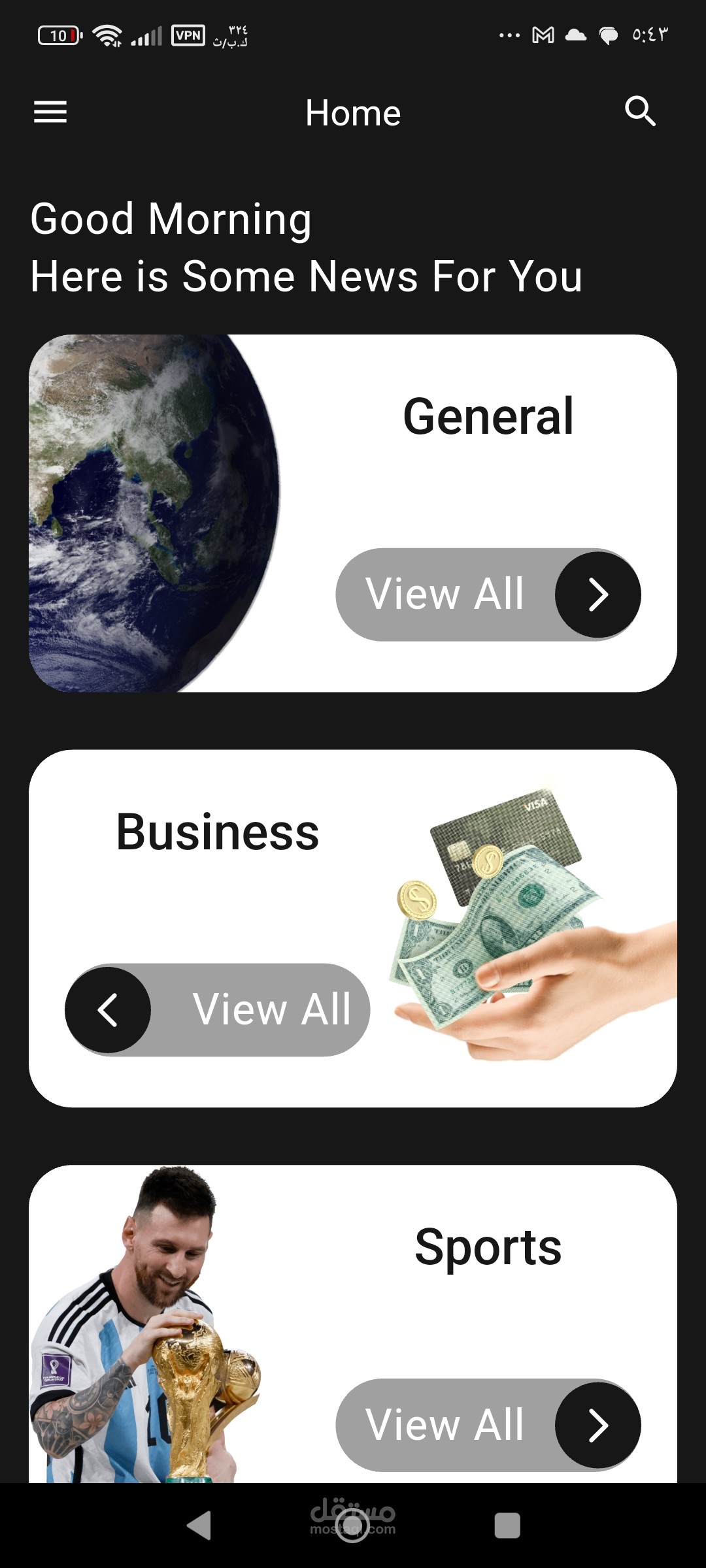This screenshot has height=1568, width=706.
Task: View all General news
Action: pos(488,595)
